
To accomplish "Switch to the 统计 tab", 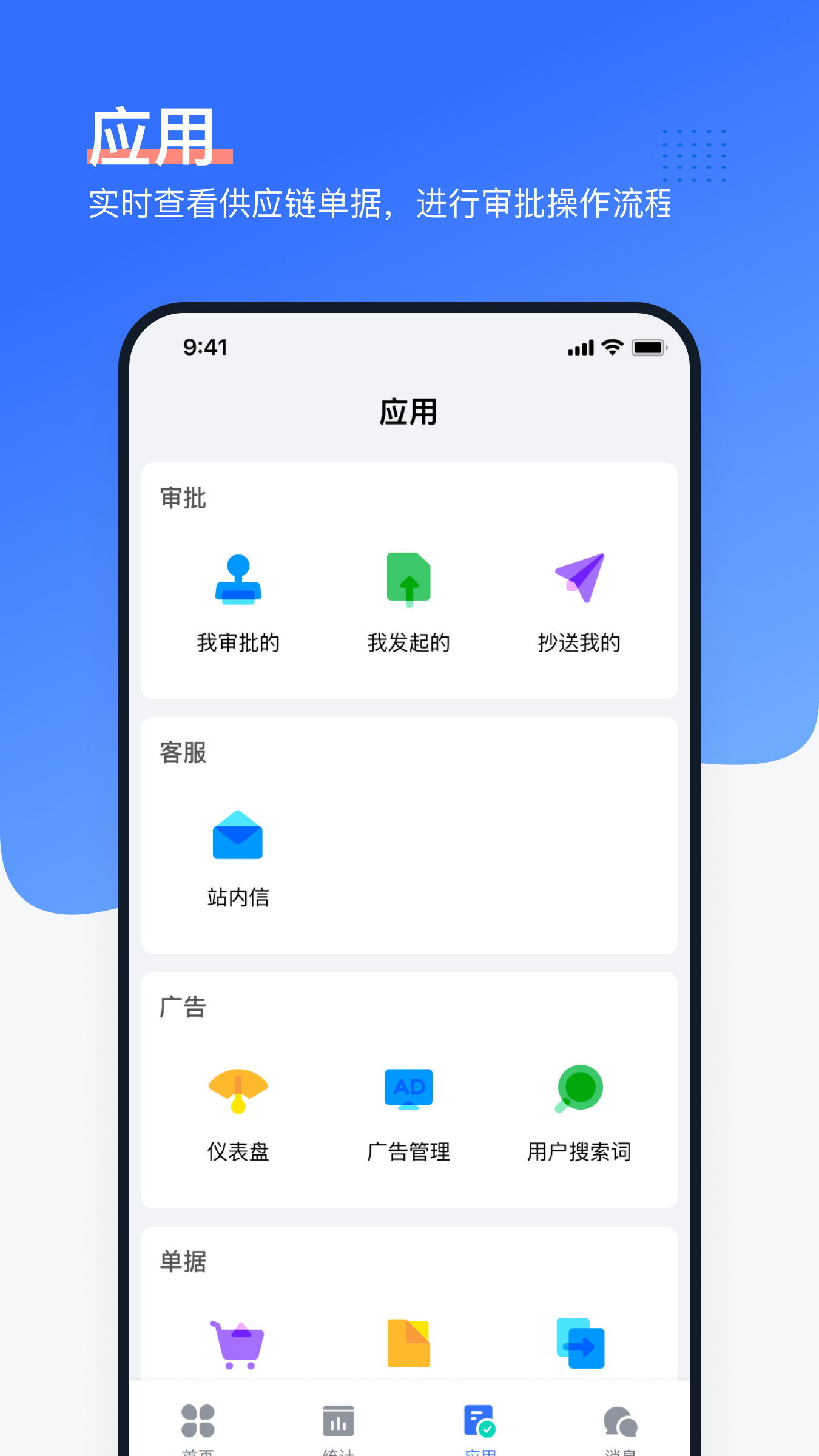I will [x=338, y=1422].
